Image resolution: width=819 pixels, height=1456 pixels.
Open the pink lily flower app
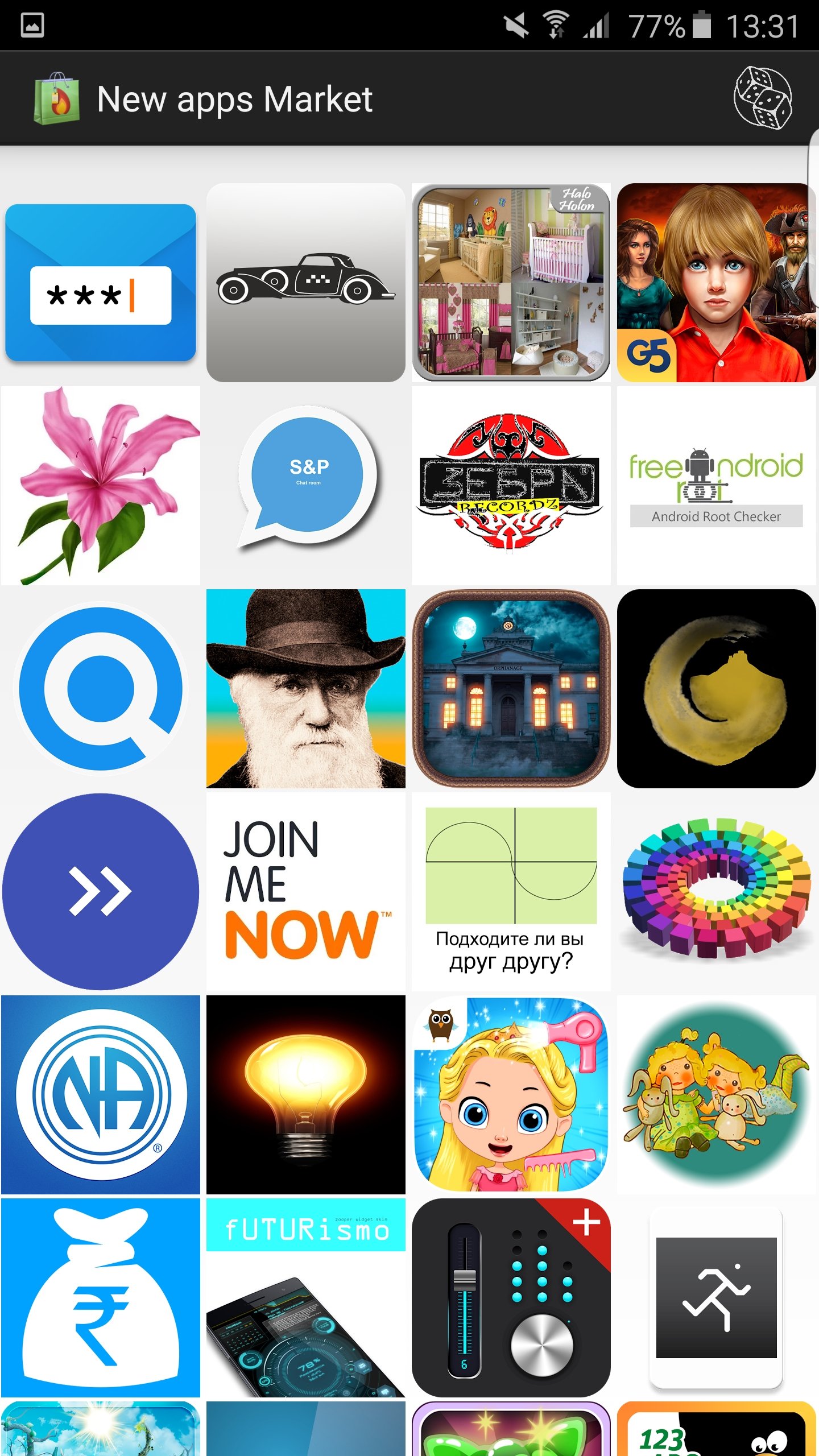point(101,486)
